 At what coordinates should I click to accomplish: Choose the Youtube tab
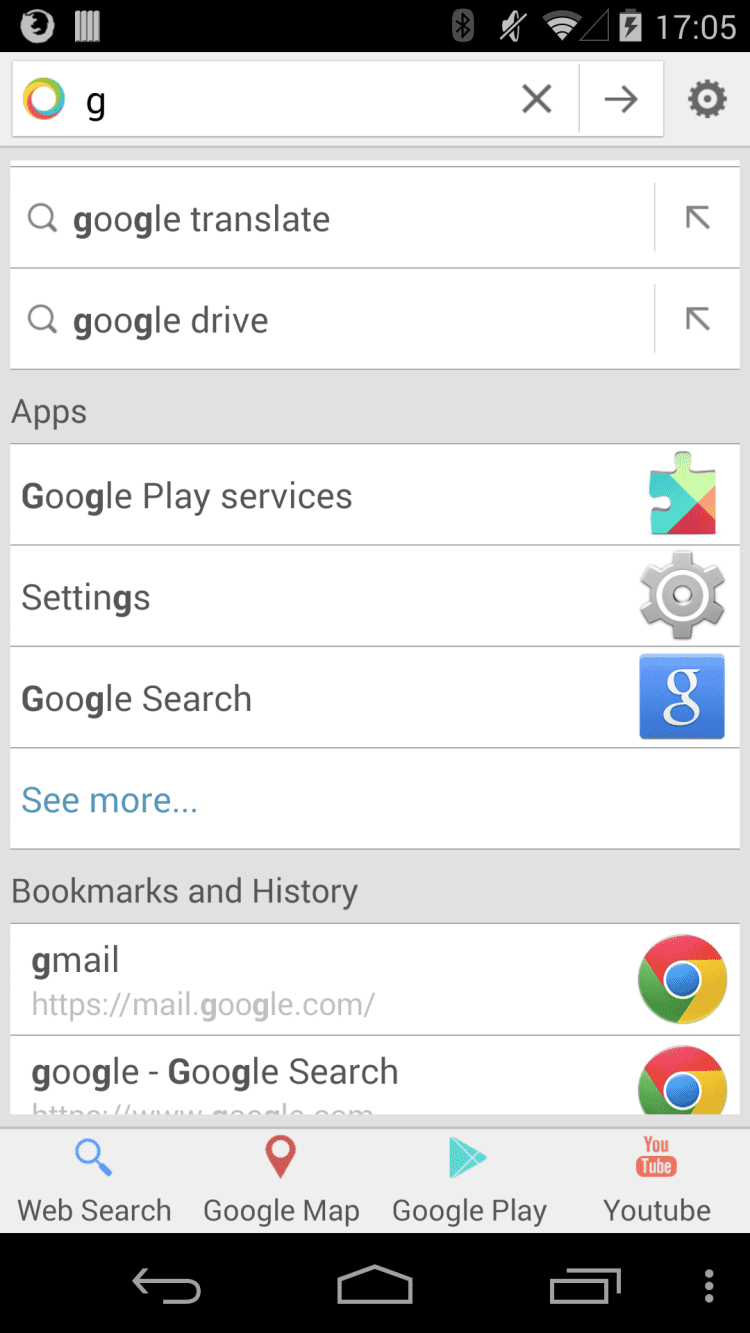point(657,1181)
